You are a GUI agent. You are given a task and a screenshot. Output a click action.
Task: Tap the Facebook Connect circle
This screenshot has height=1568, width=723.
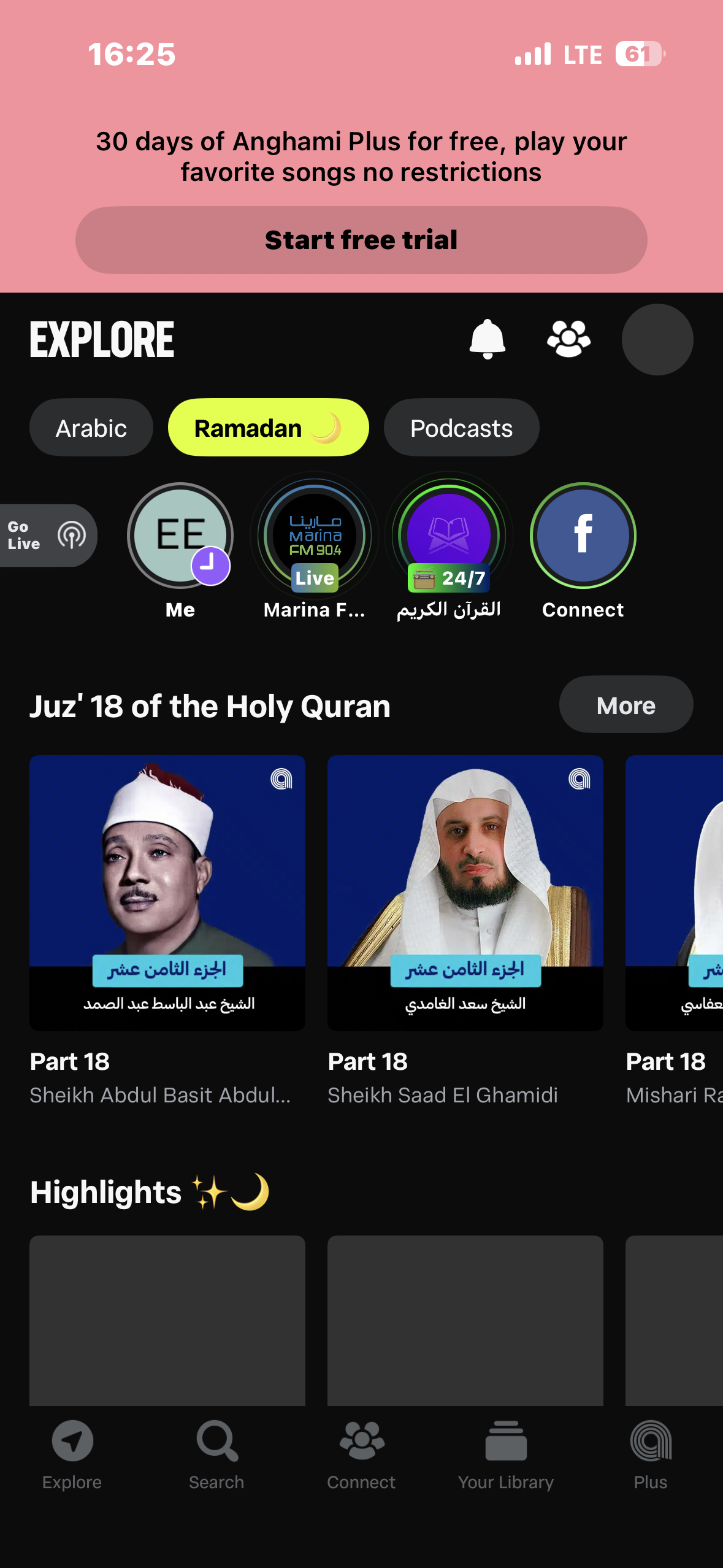583,536
